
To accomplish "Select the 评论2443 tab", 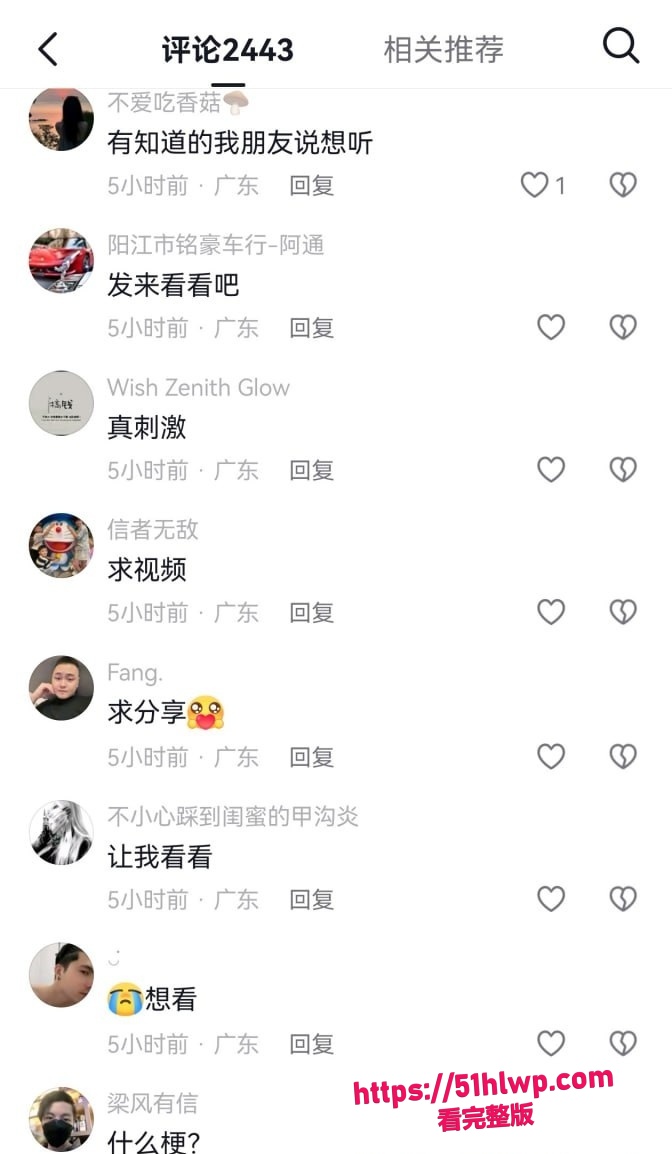I will click(x=227, y=49).
